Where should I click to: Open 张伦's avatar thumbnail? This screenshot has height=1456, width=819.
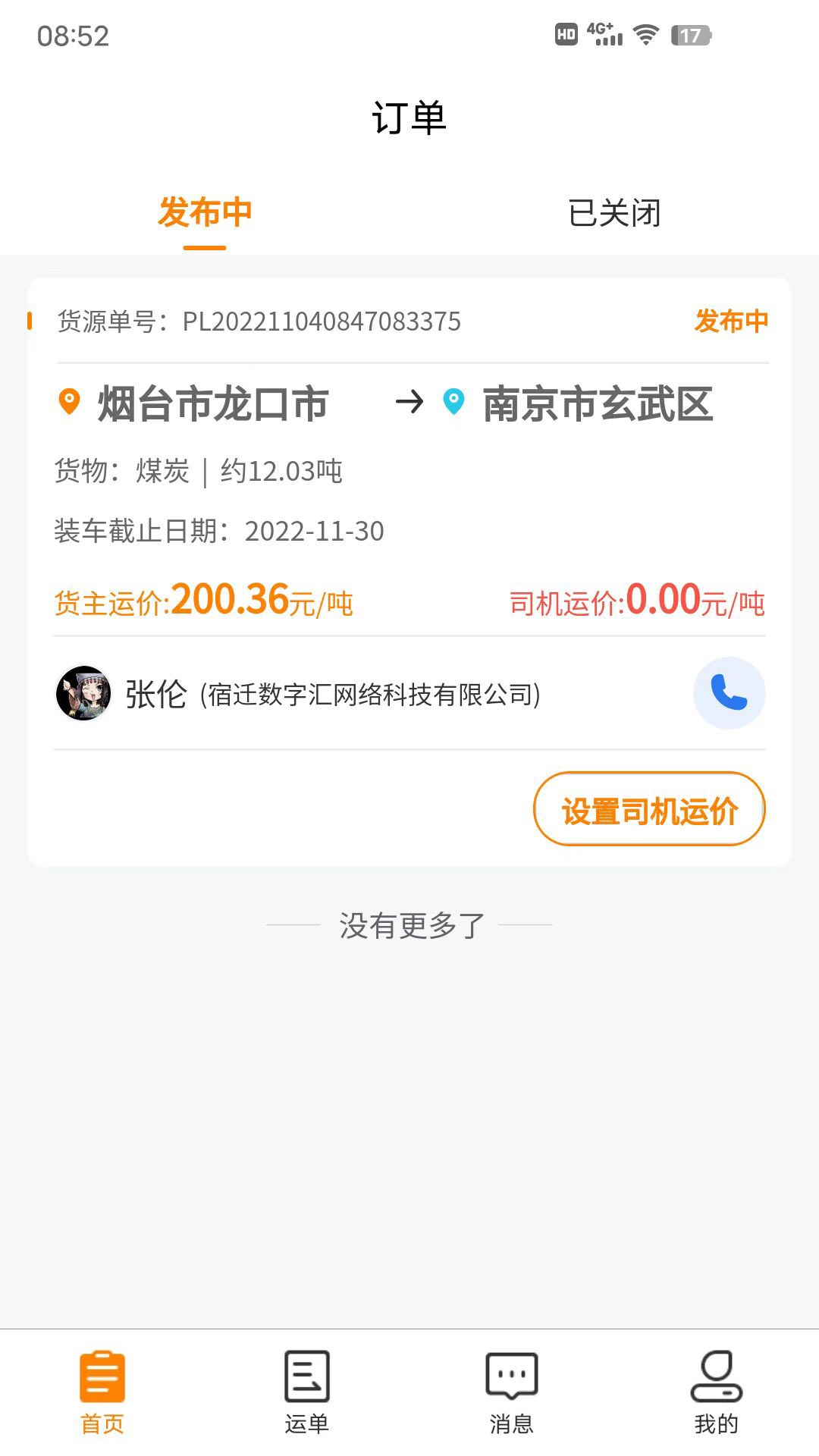83,692
